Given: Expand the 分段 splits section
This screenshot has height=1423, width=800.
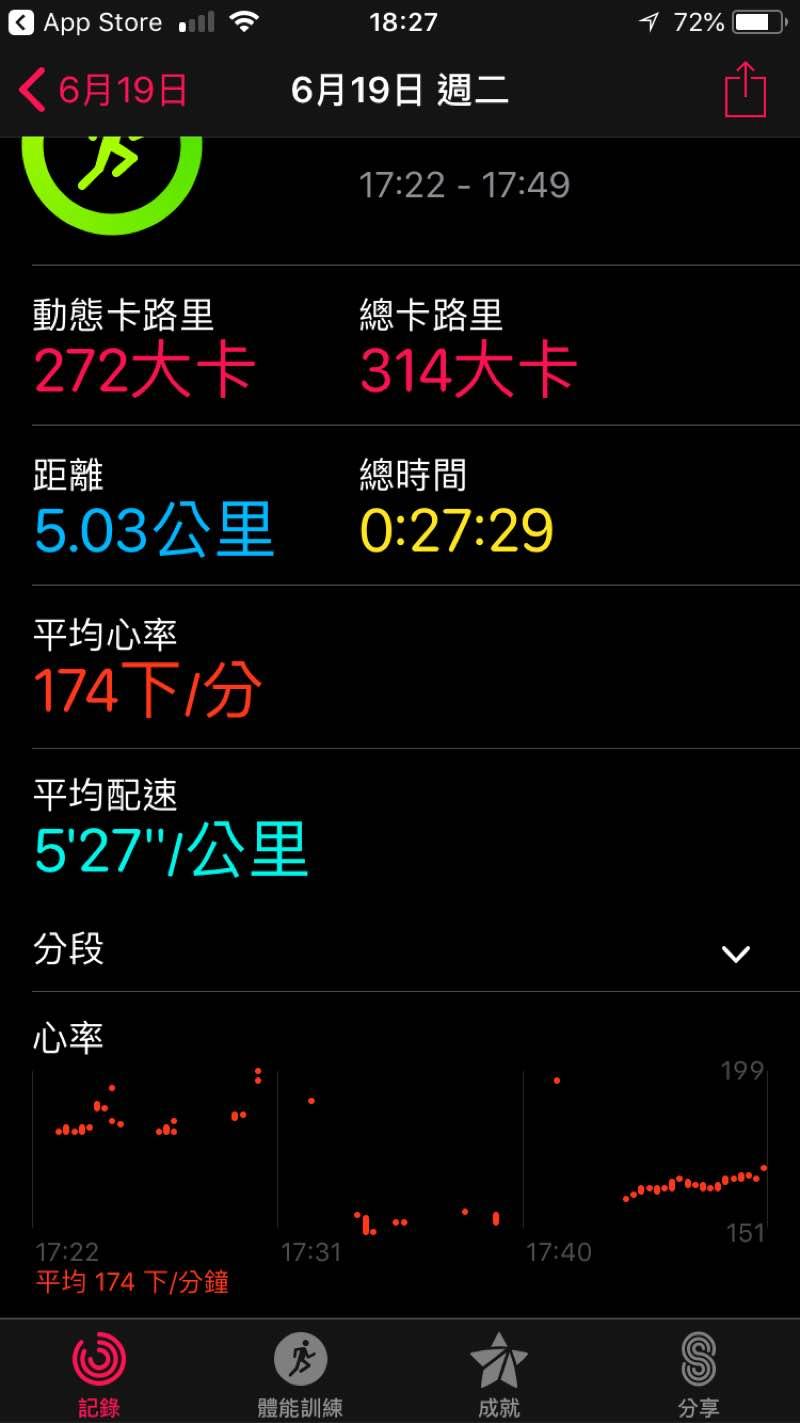Looking at the screenshot, I should (x=735, y=953).
